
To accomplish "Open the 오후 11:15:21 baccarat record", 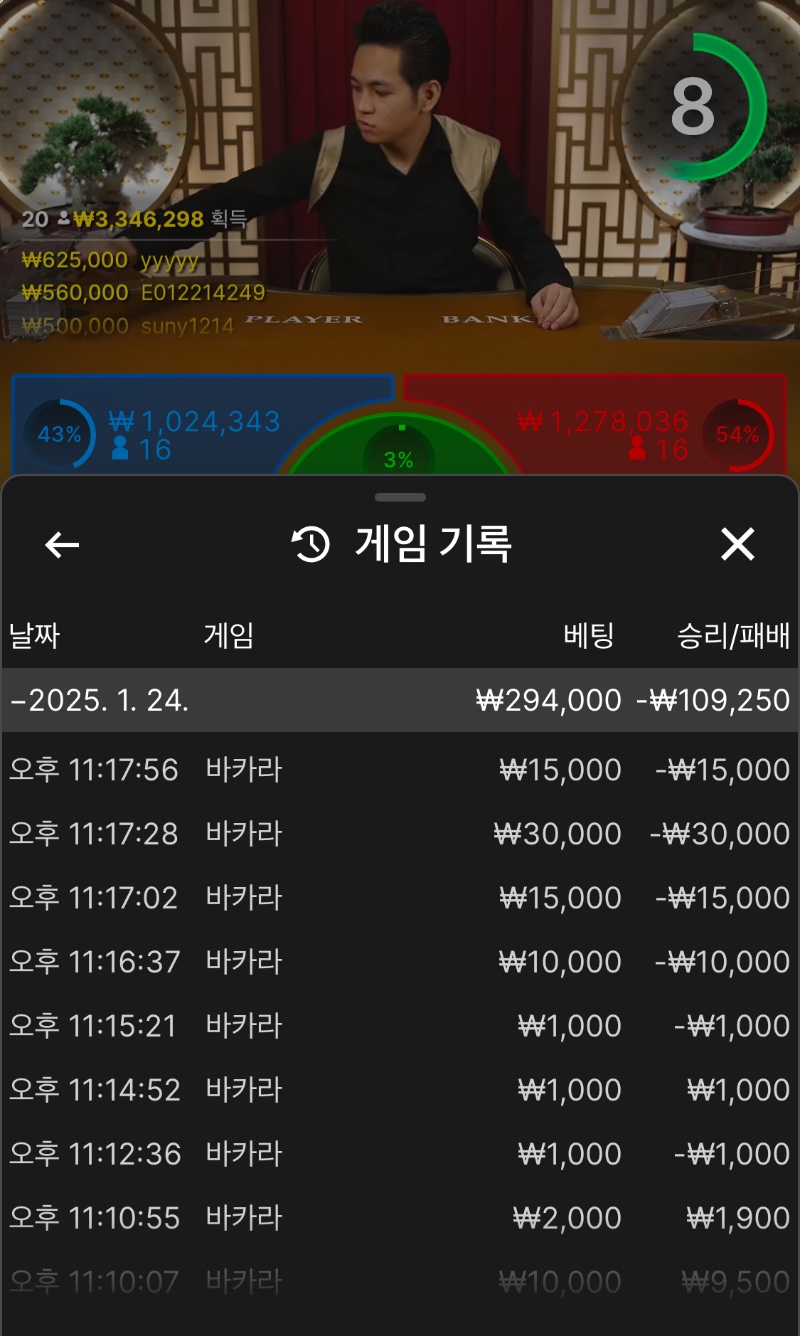I will click(x=400, y=1026).
